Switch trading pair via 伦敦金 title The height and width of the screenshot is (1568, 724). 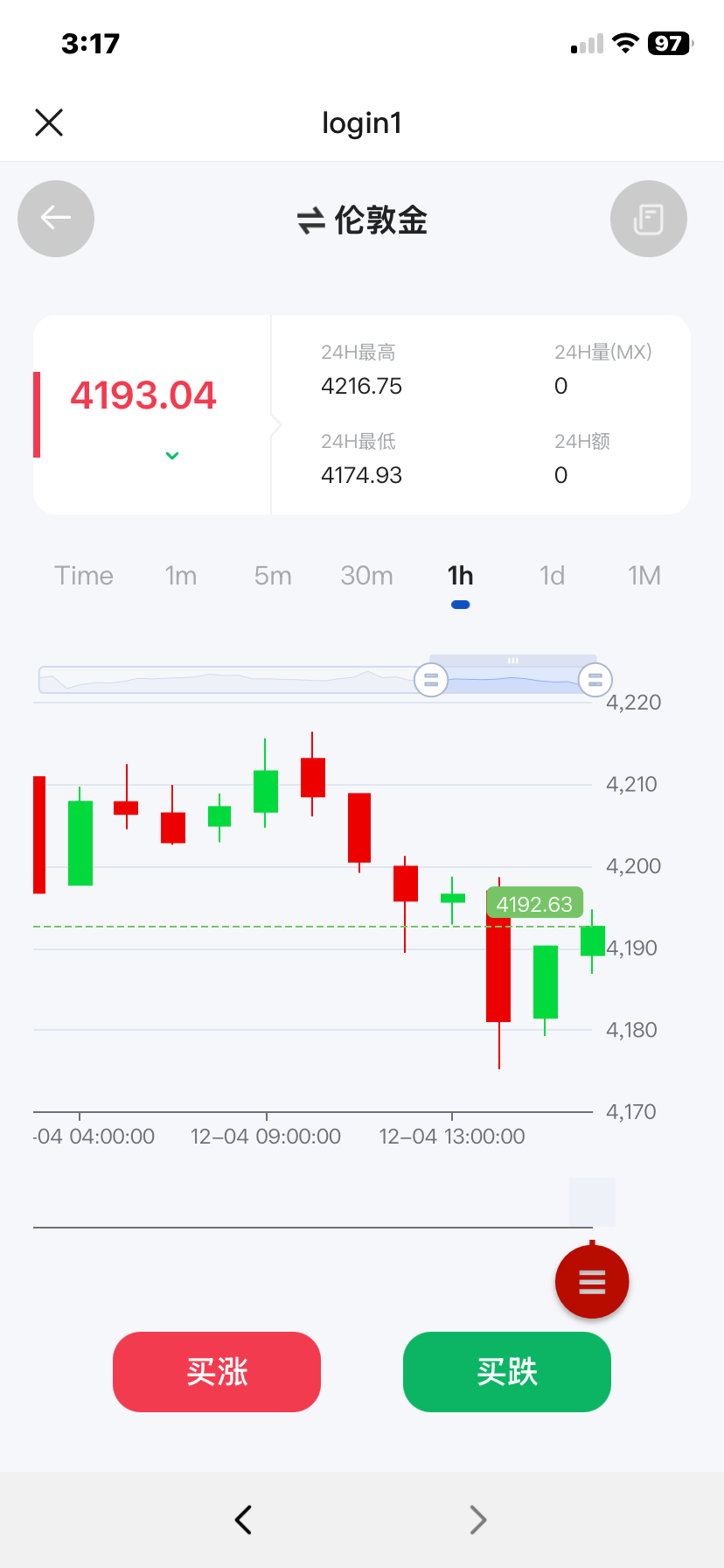pos(362,220)
